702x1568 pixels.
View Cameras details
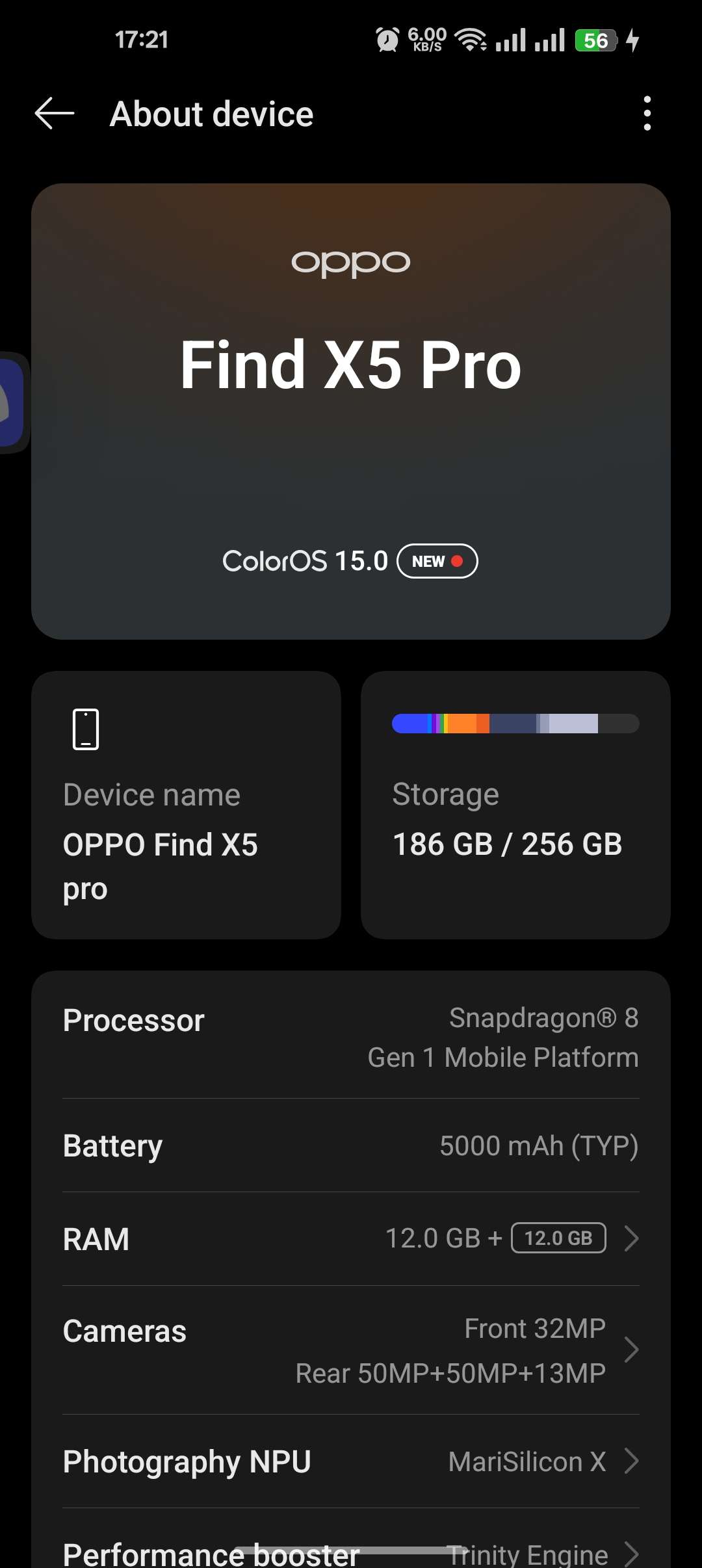click(x=351, y=1350)
